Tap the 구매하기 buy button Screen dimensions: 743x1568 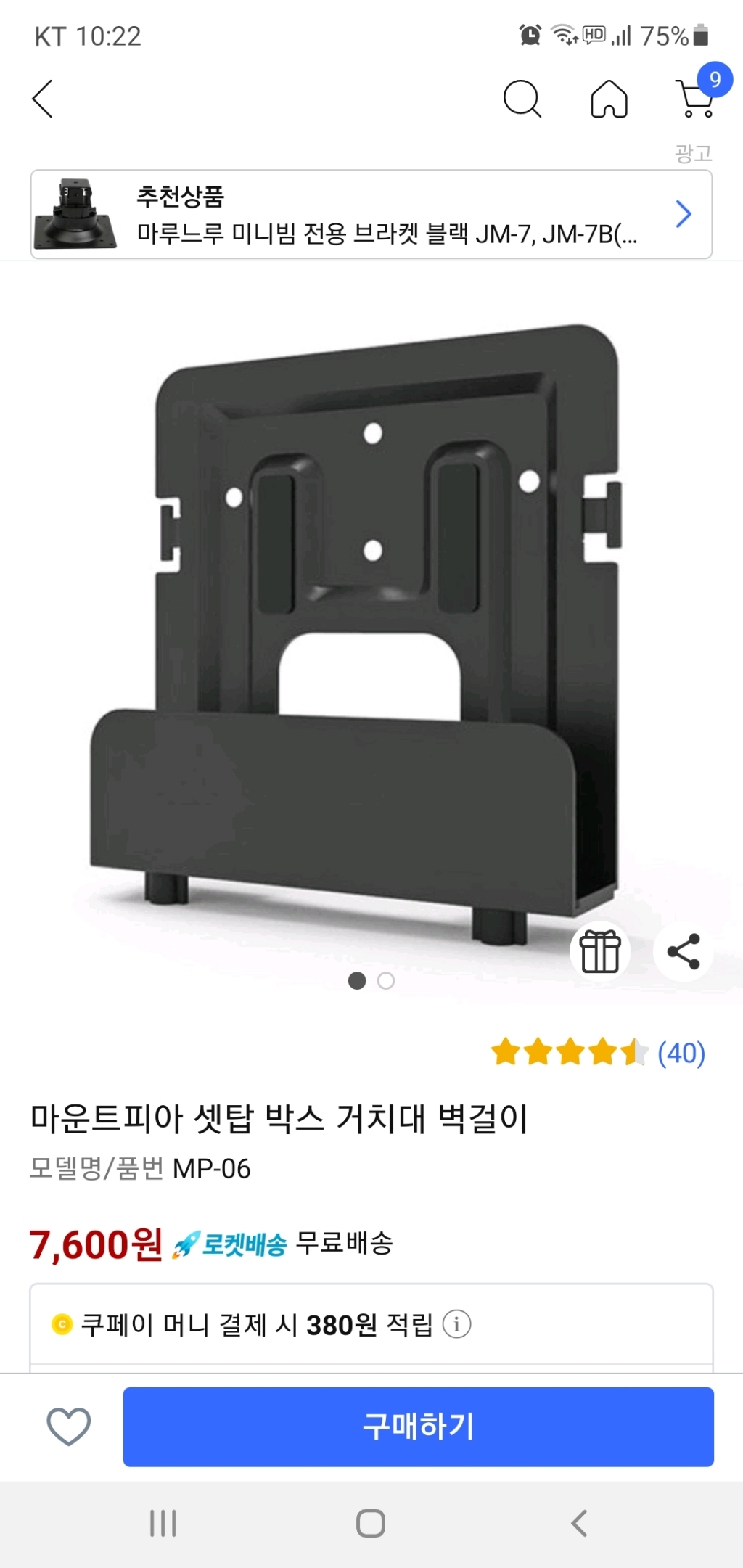418,1427
